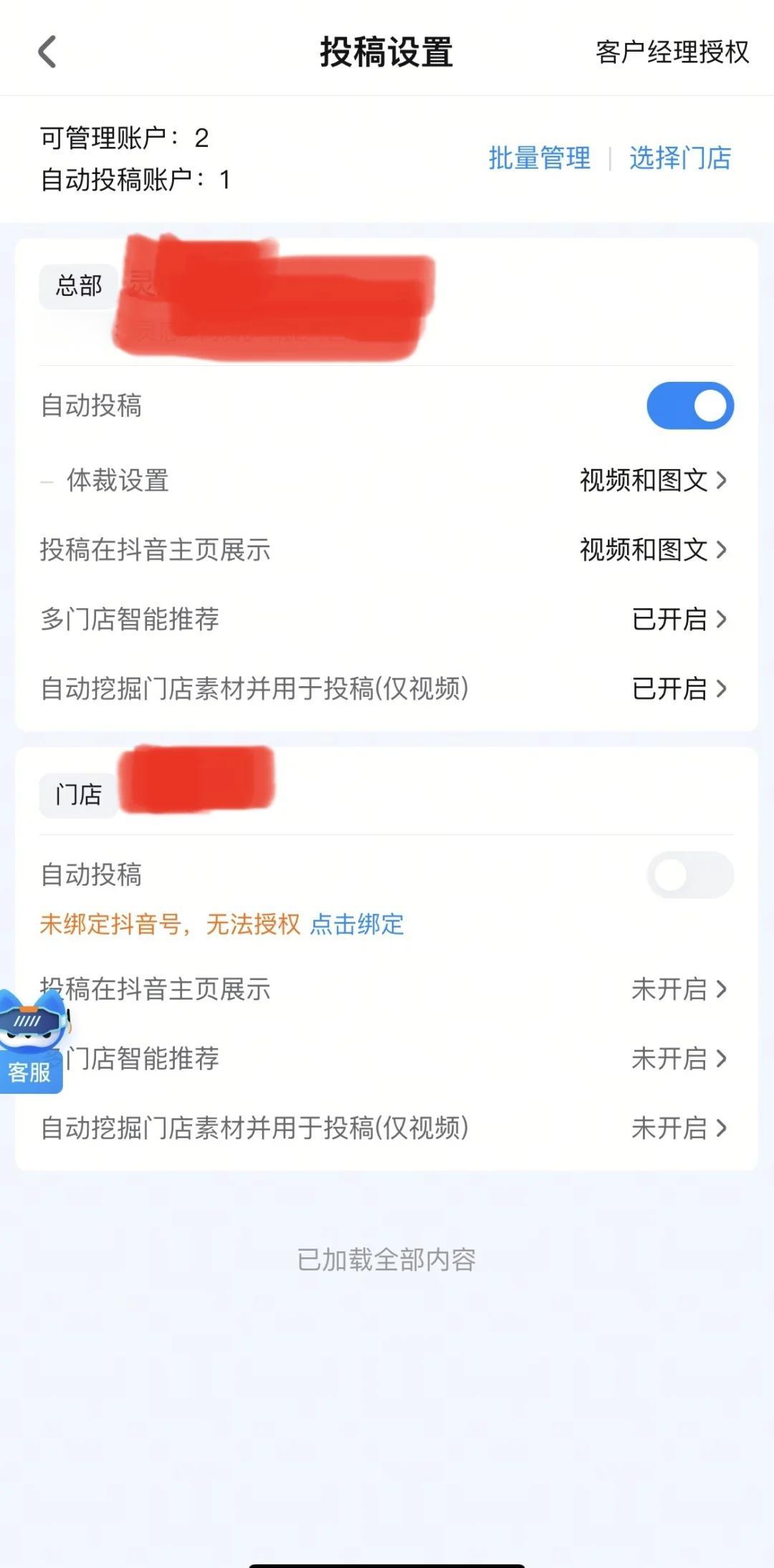Open 选择门店 to pick a store
This screenshot has width=774, height=1568.
coord(680,158)
